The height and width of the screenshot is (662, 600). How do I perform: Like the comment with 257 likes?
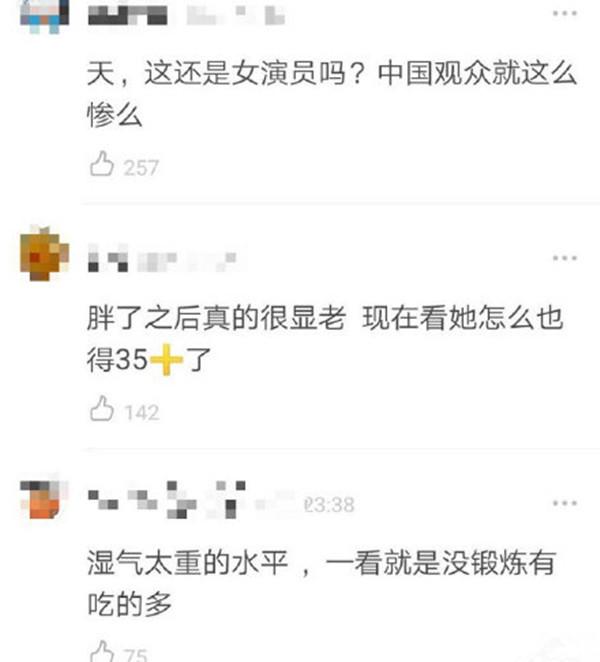tap(102, 166)
